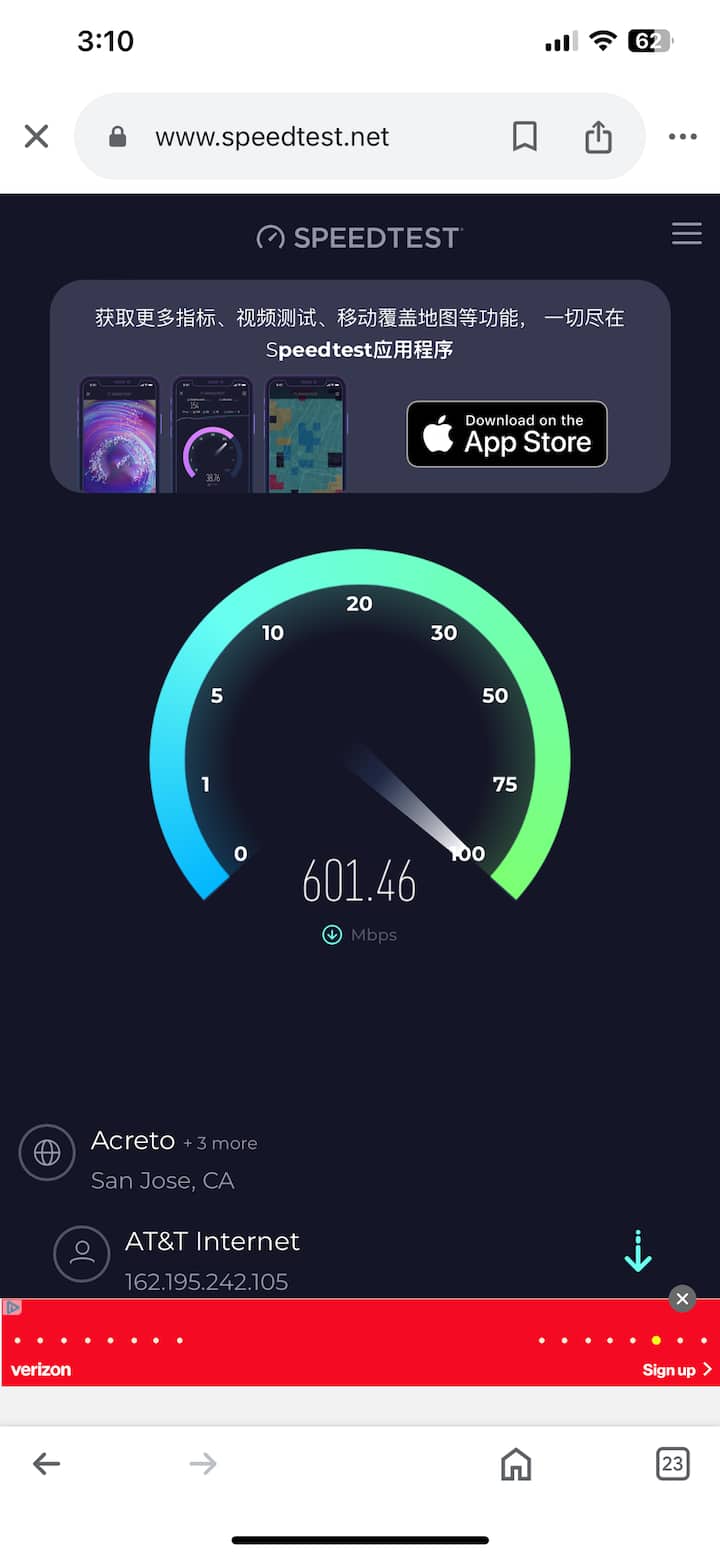Go back to the previous page
Screen dimensions: 720x1558
[x=46, y=1464]
